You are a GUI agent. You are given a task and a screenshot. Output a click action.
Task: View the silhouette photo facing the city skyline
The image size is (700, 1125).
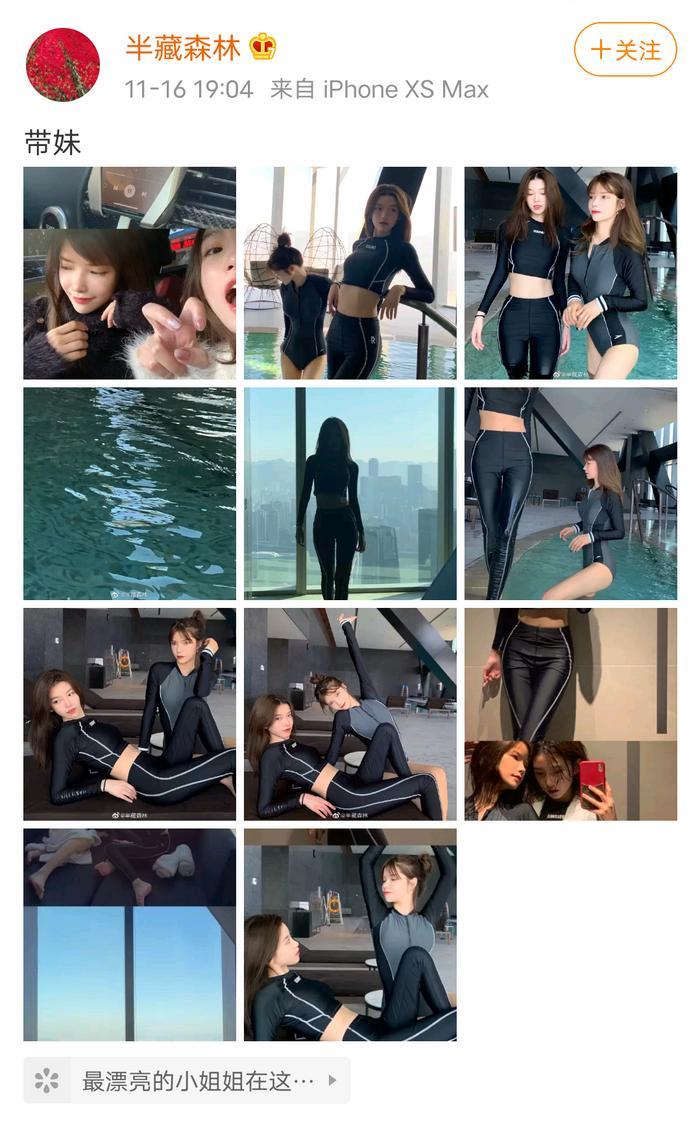(350, 494)
